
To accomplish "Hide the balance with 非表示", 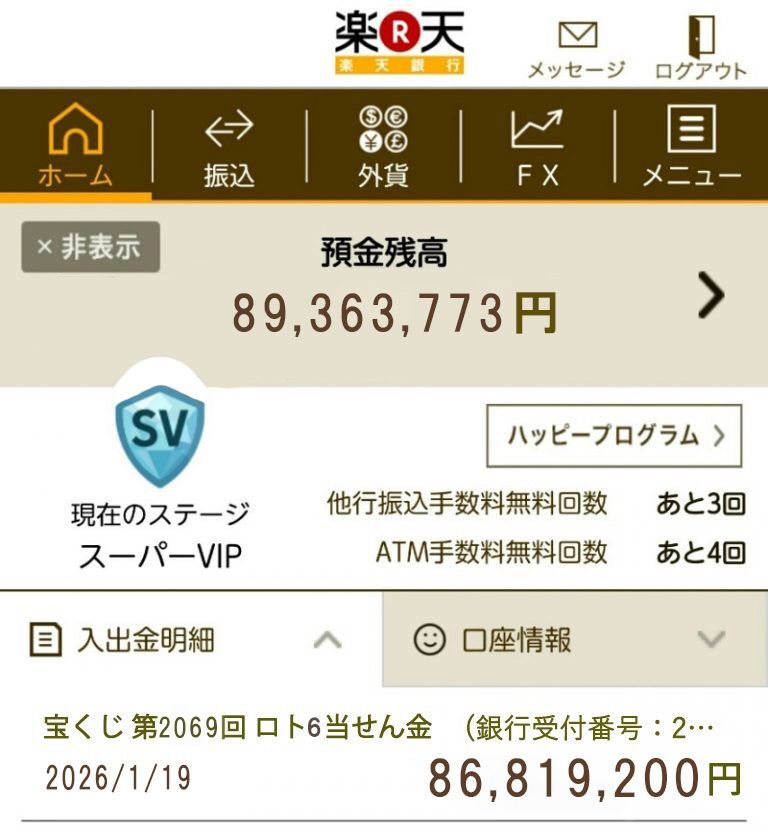I will [x=90, y=247].
